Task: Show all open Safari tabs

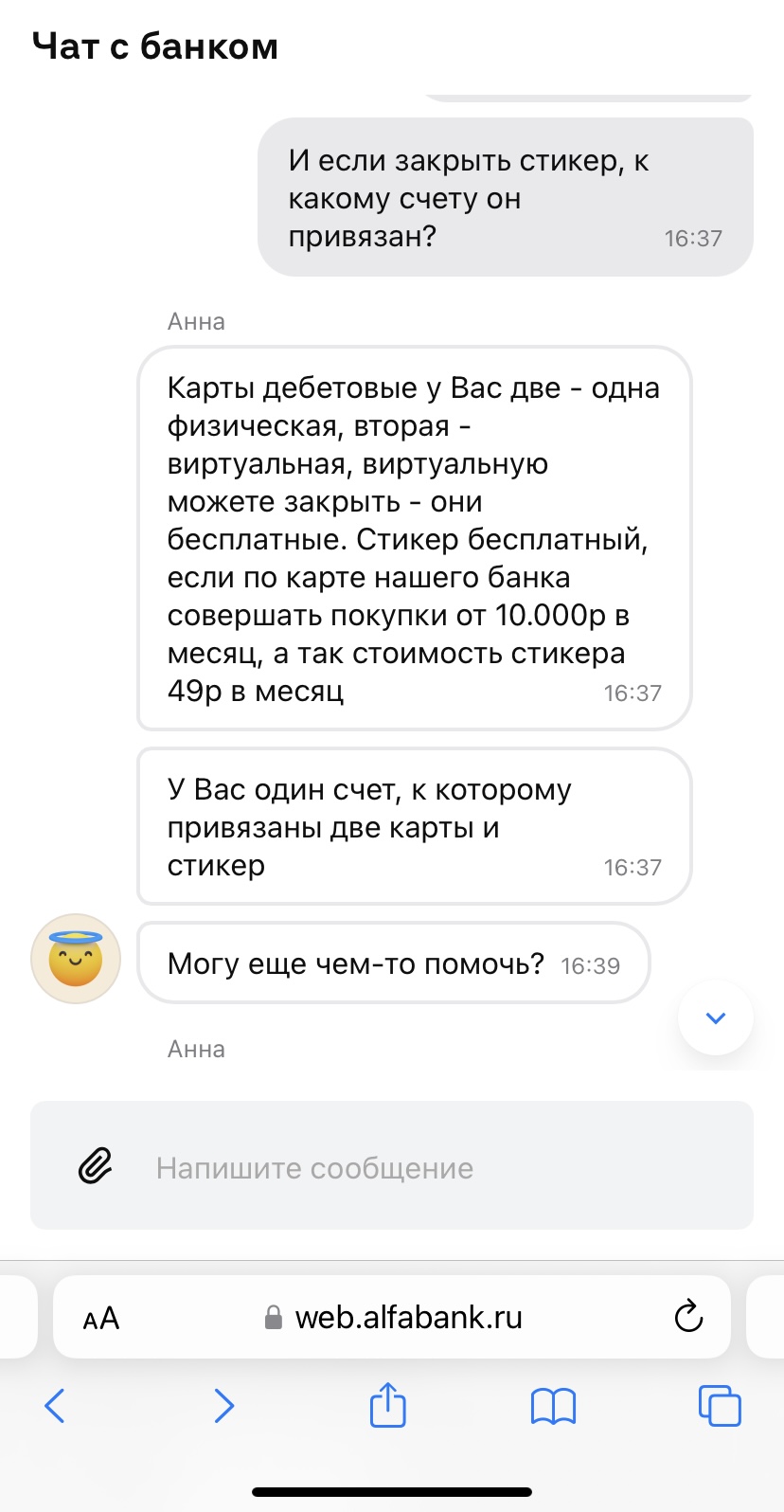Action: pos(720,1405)
